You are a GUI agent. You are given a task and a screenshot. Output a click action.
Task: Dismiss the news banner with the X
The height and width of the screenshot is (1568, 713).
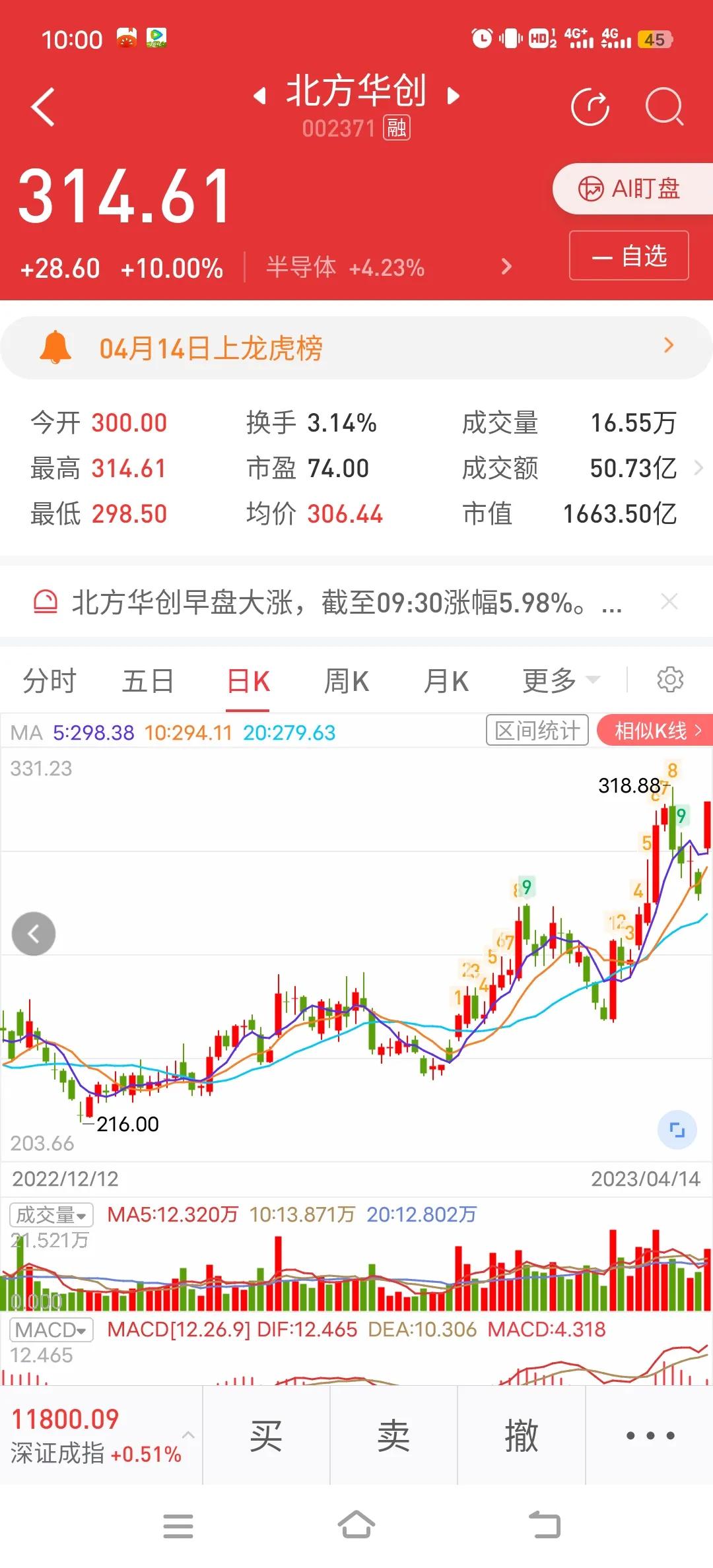click(x=669, y=601)
